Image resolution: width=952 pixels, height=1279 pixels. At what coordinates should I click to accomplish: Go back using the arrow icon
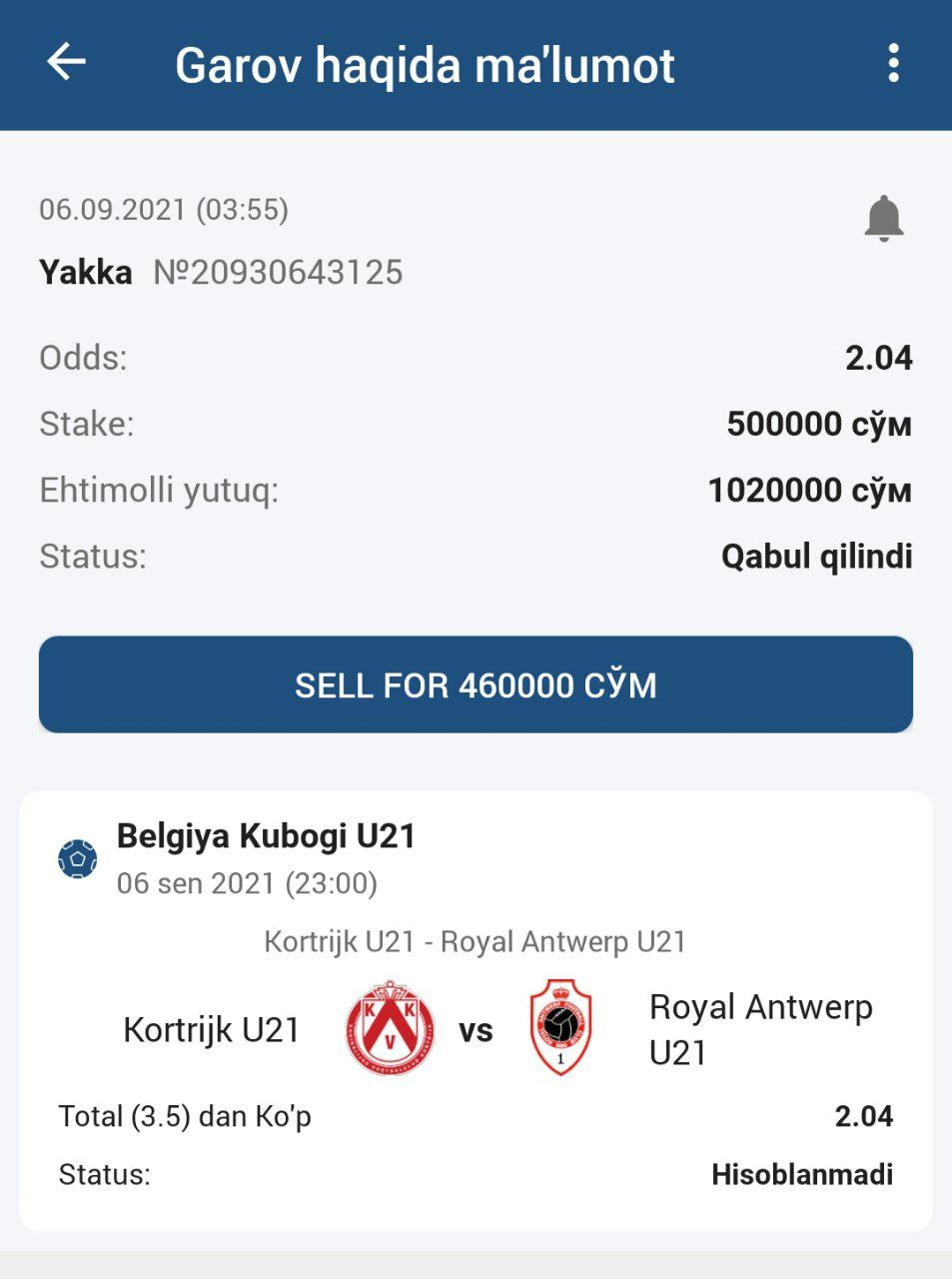click(67, 62)
